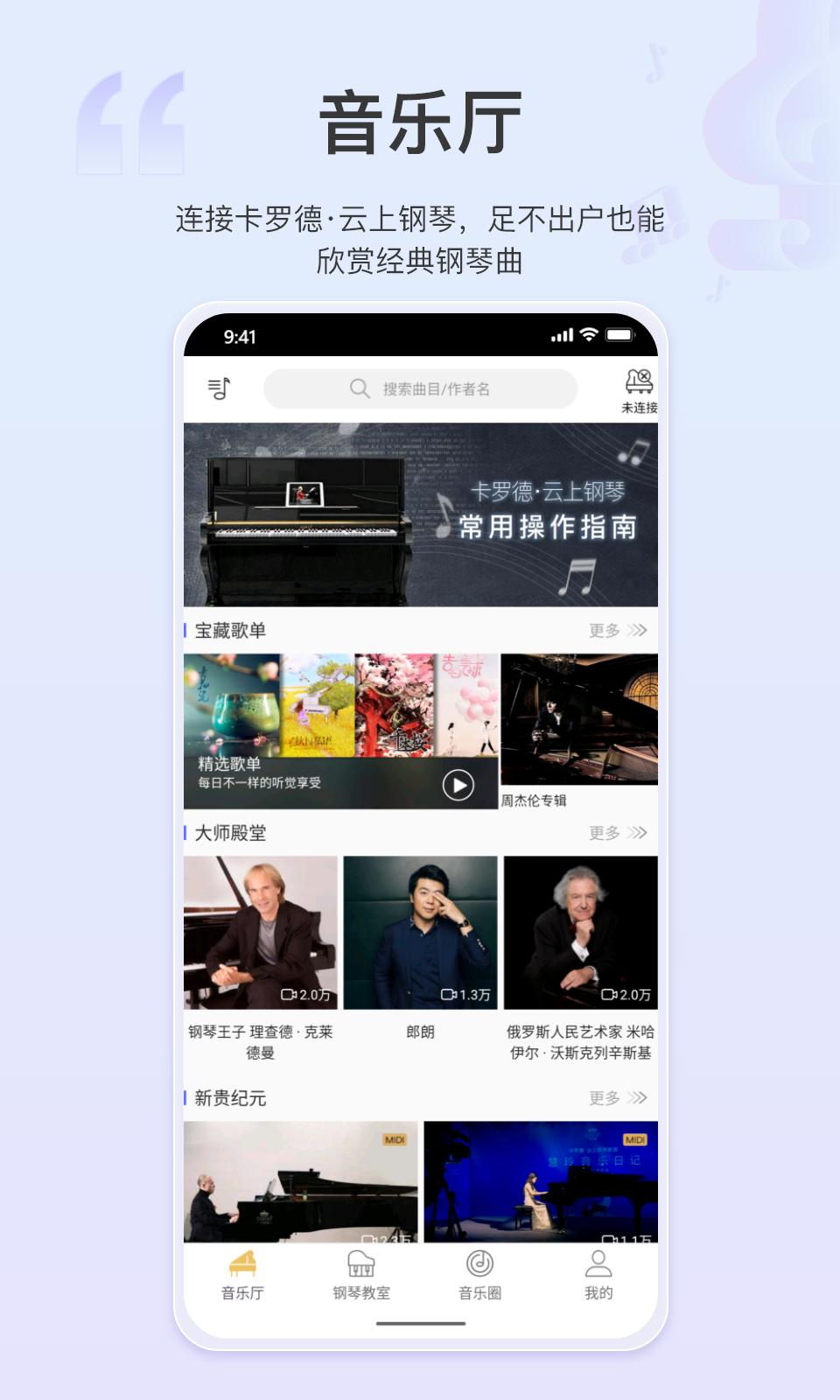This screenshot has height=1400, width=840.
Task: Expand 更多 next to 大师殿堂
Action: [x=619, y=833]
